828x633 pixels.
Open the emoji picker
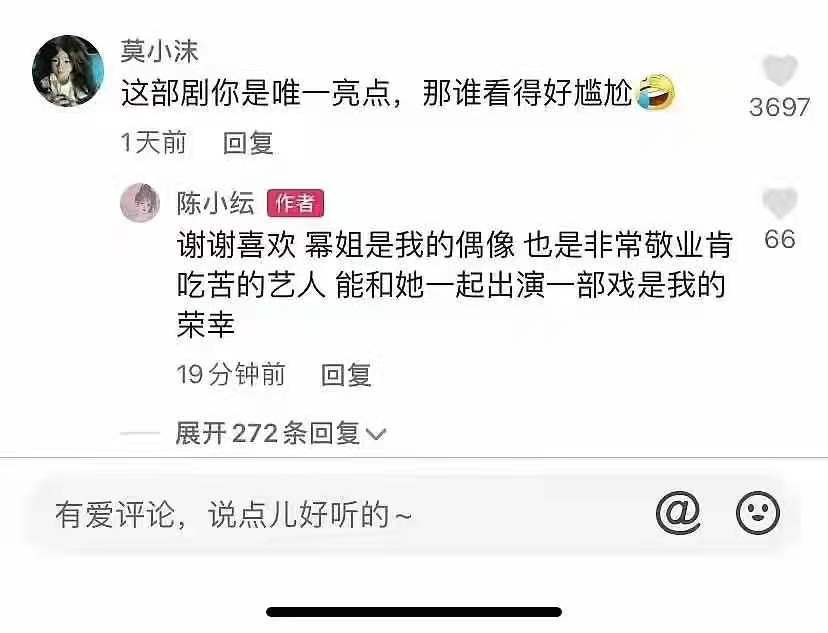pos(757,514)
